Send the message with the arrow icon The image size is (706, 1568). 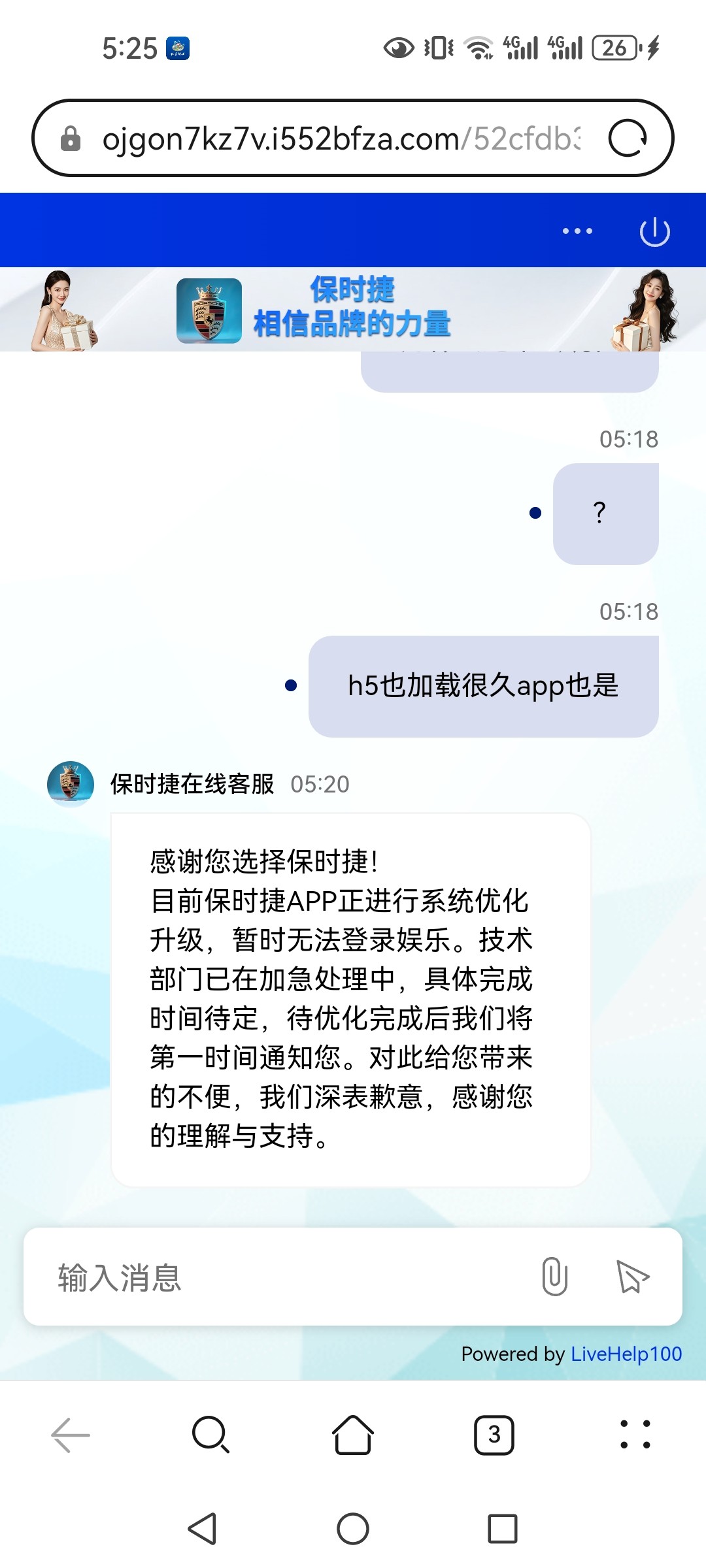click(632, 1277)
